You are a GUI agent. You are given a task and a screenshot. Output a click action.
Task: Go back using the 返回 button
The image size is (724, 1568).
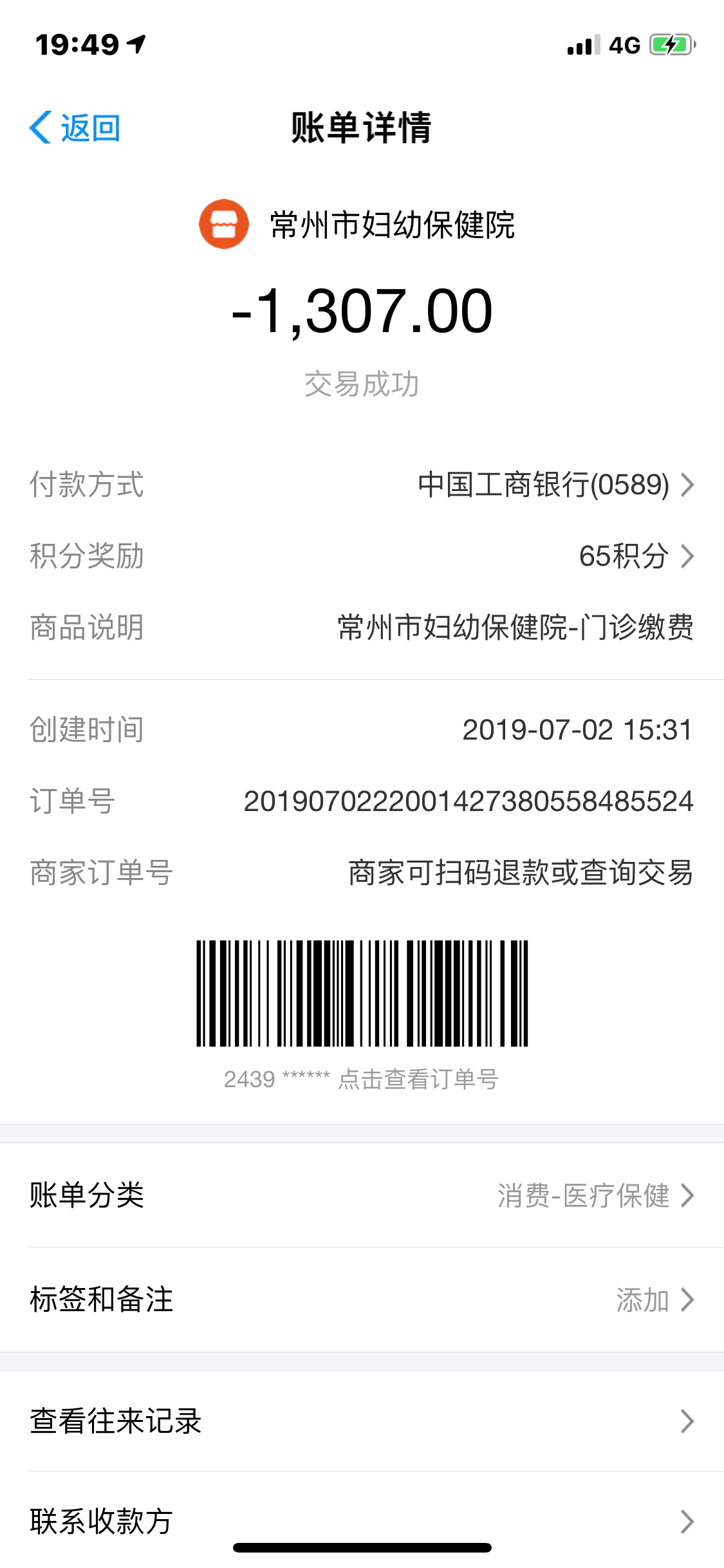[75, 127]
